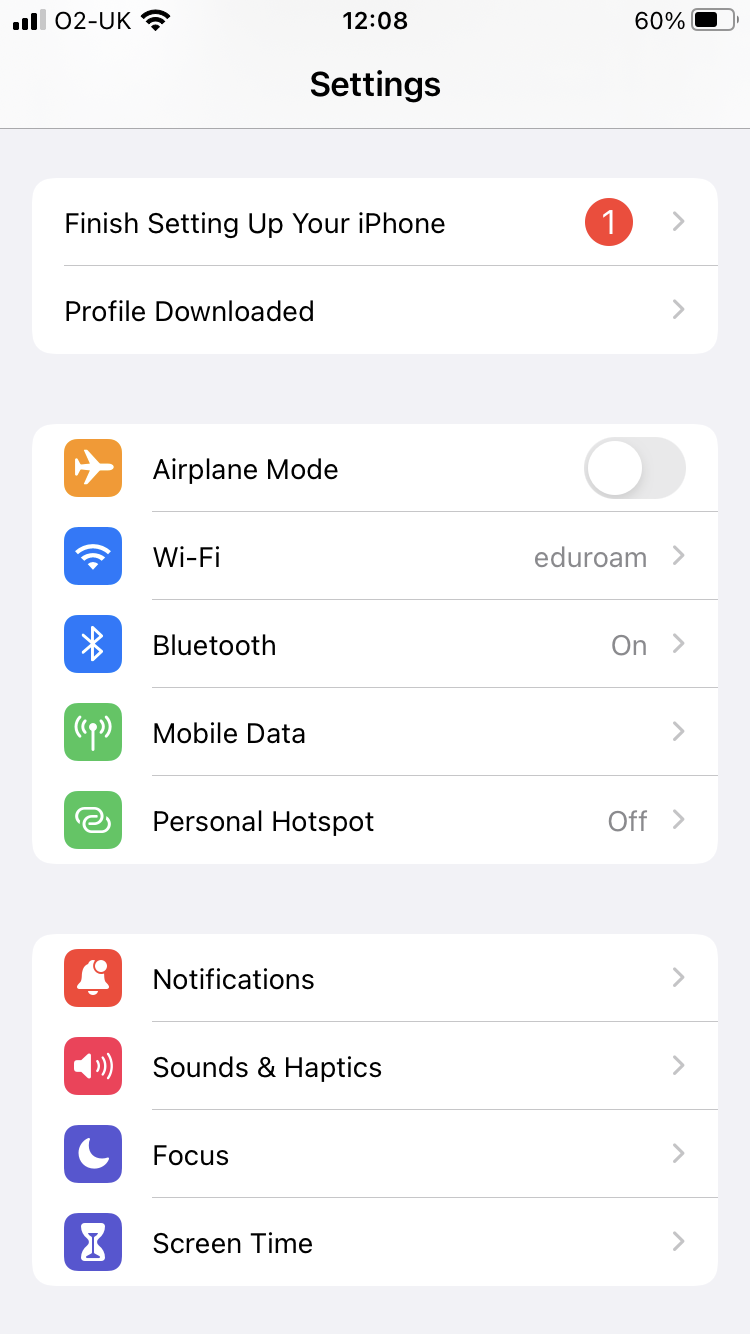Turn on the Airplane Mode switch
Screen dimensions: 750x1334
[x=635, y=469]
